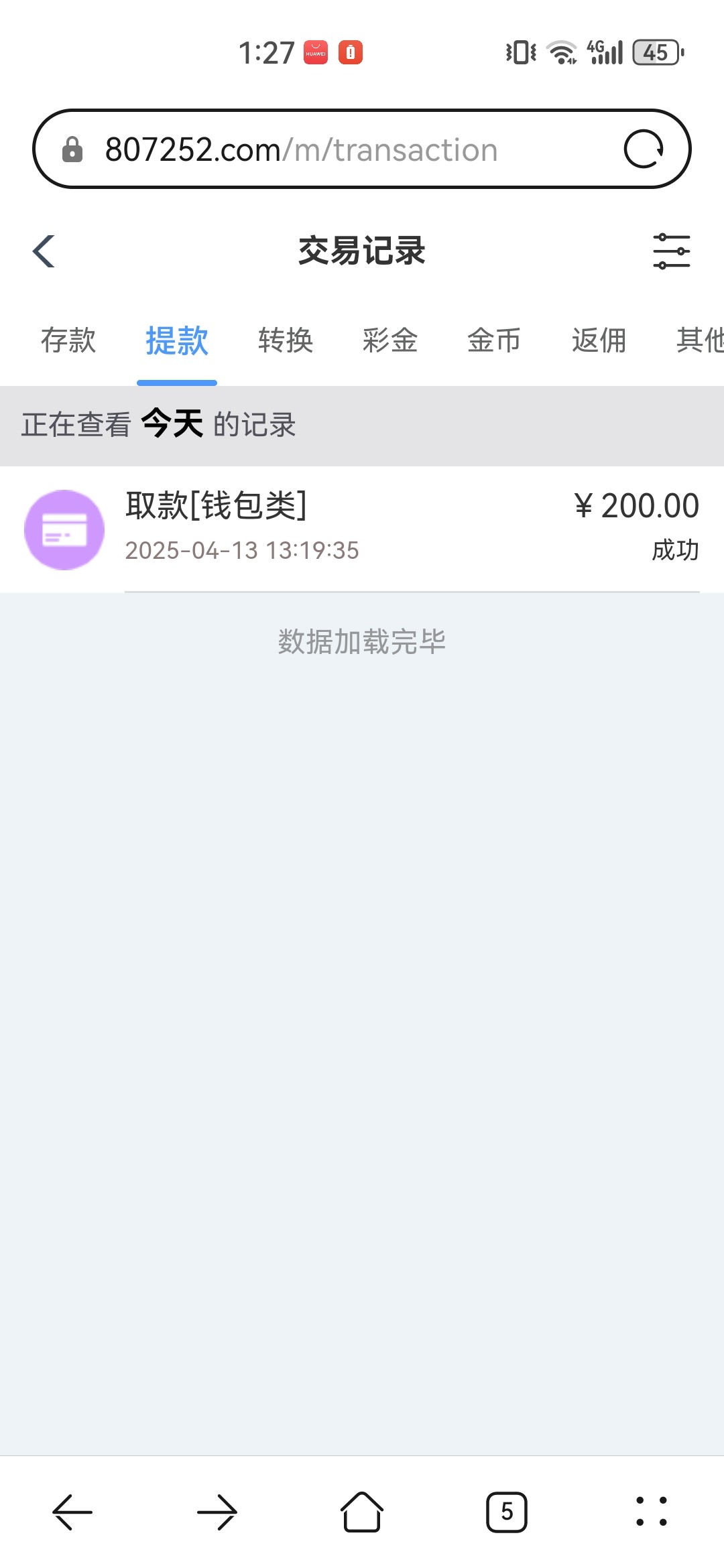Viewport: 724px width, 1568px height.
Task: View the 返佣 tab
Action: (x=599, y=340)
